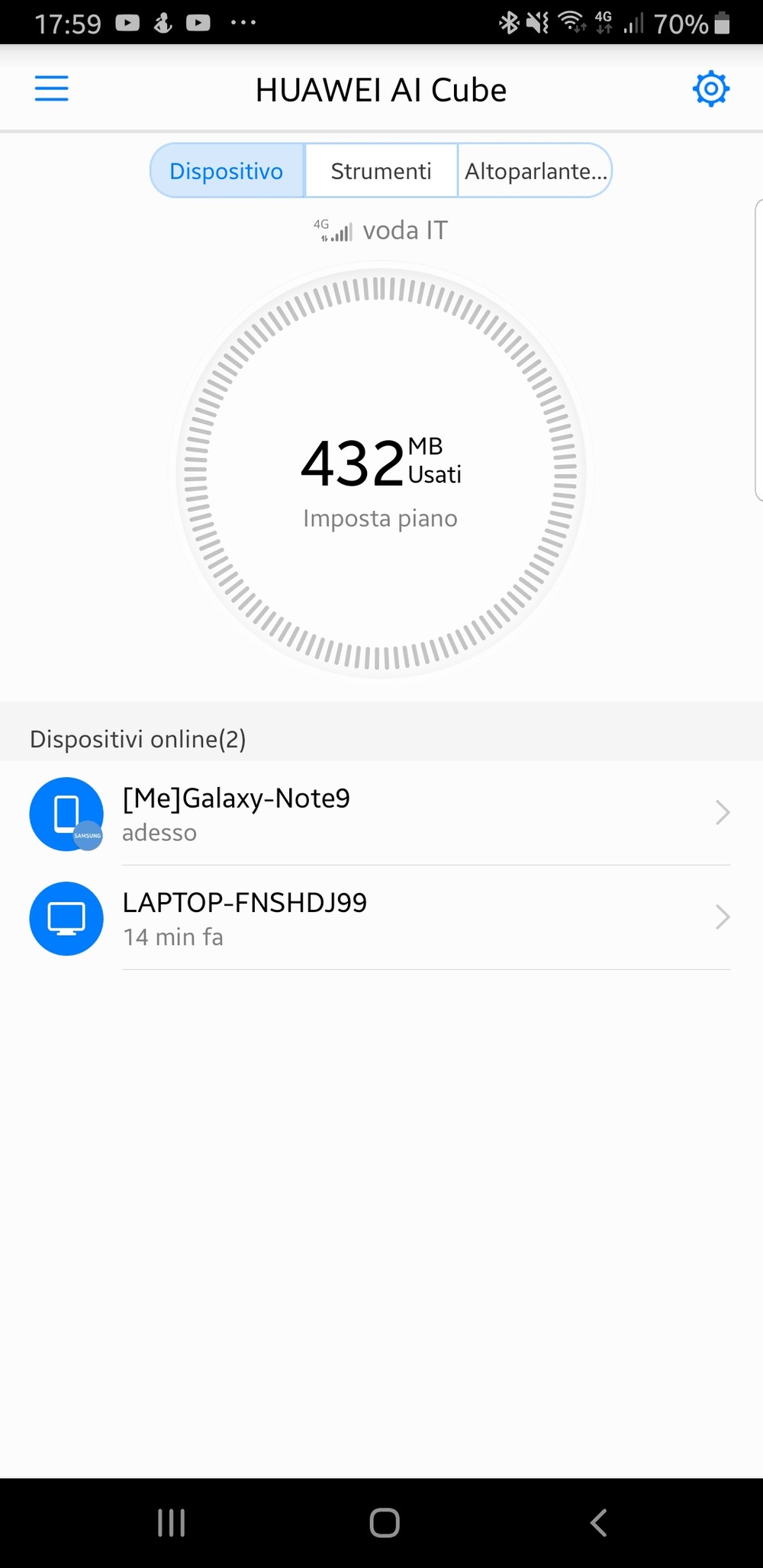Image resolution: width=763 pixels, height=1568 pixels.
Task: Switch to the Altoparlante tab
Action: (x=536, y=171)
